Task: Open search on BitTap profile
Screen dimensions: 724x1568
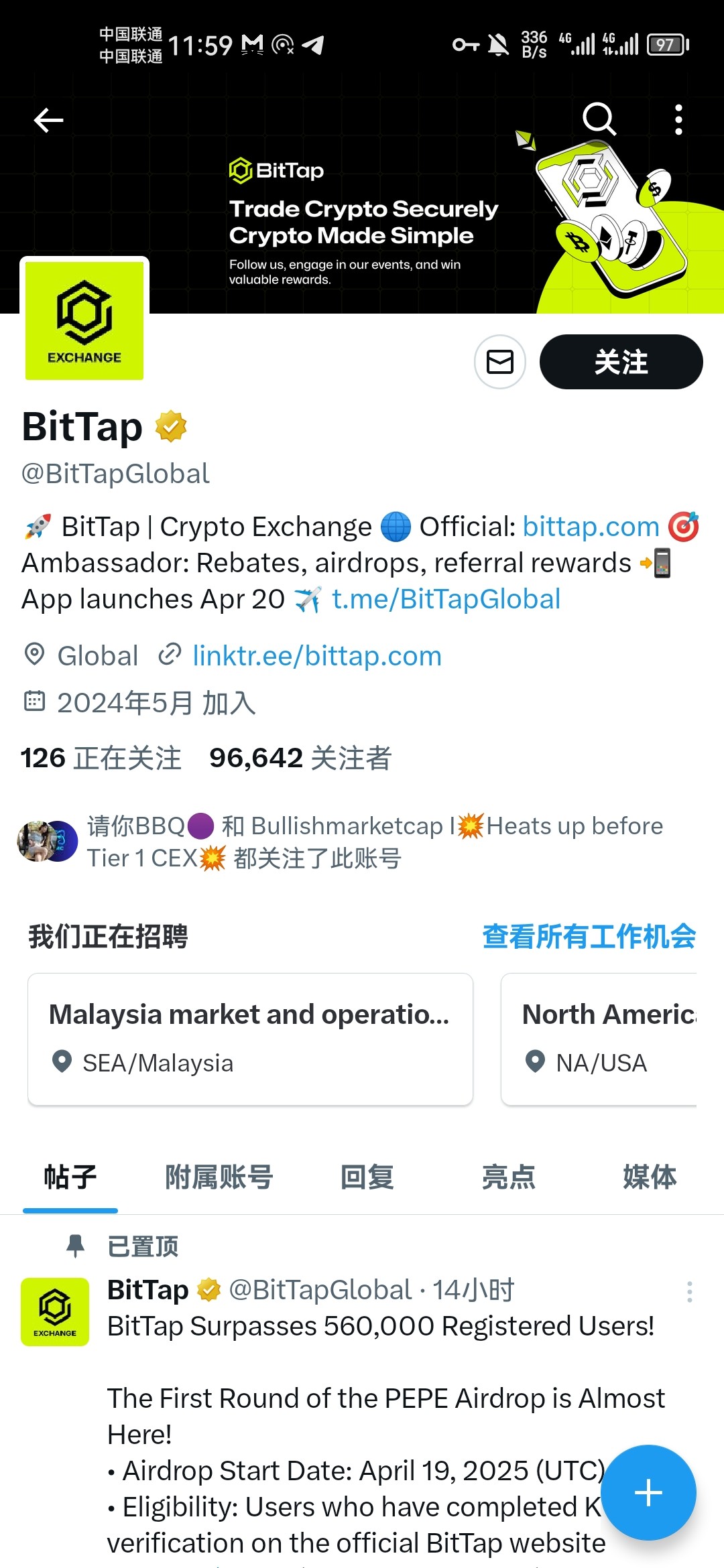Action: (x=599, y=119)
